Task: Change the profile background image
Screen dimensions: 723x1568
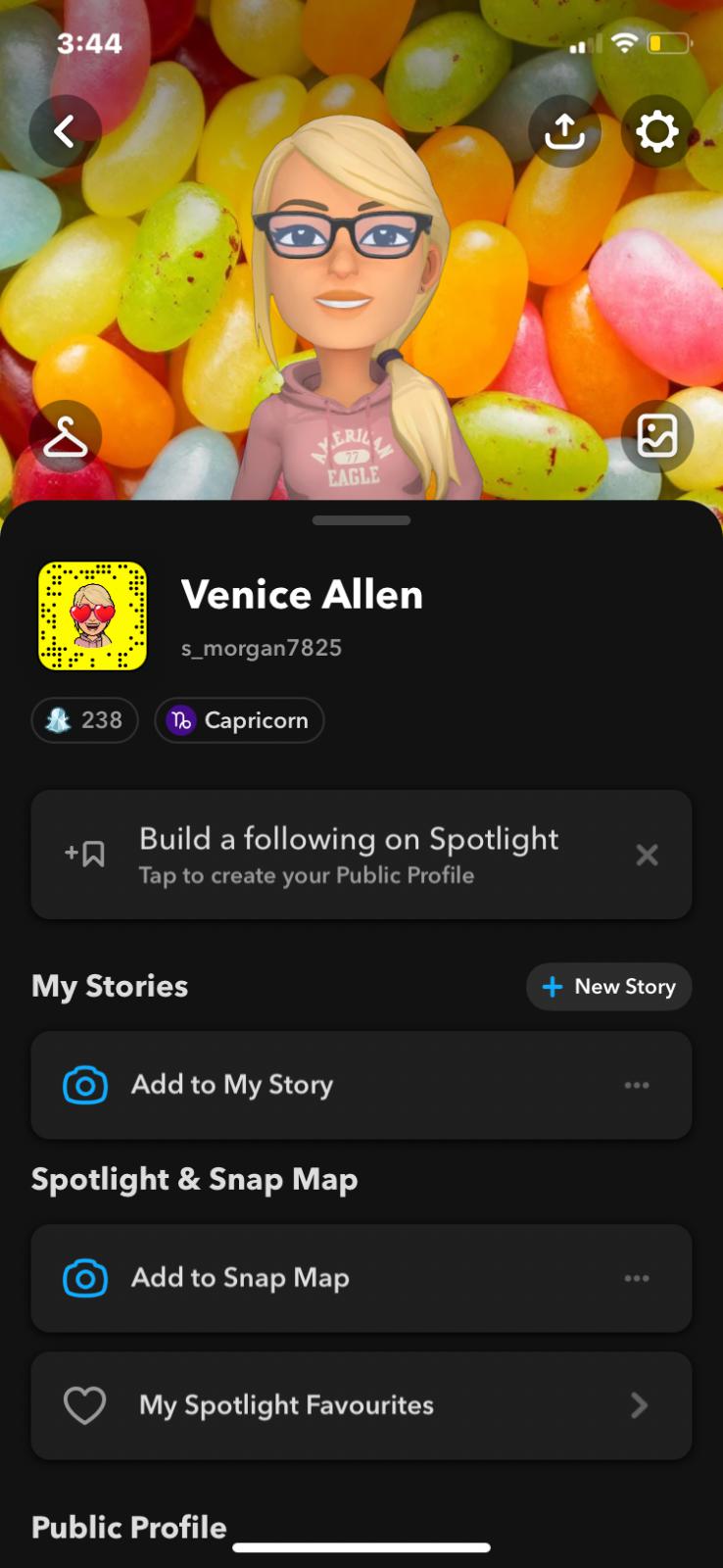Action: click(656, 437)
